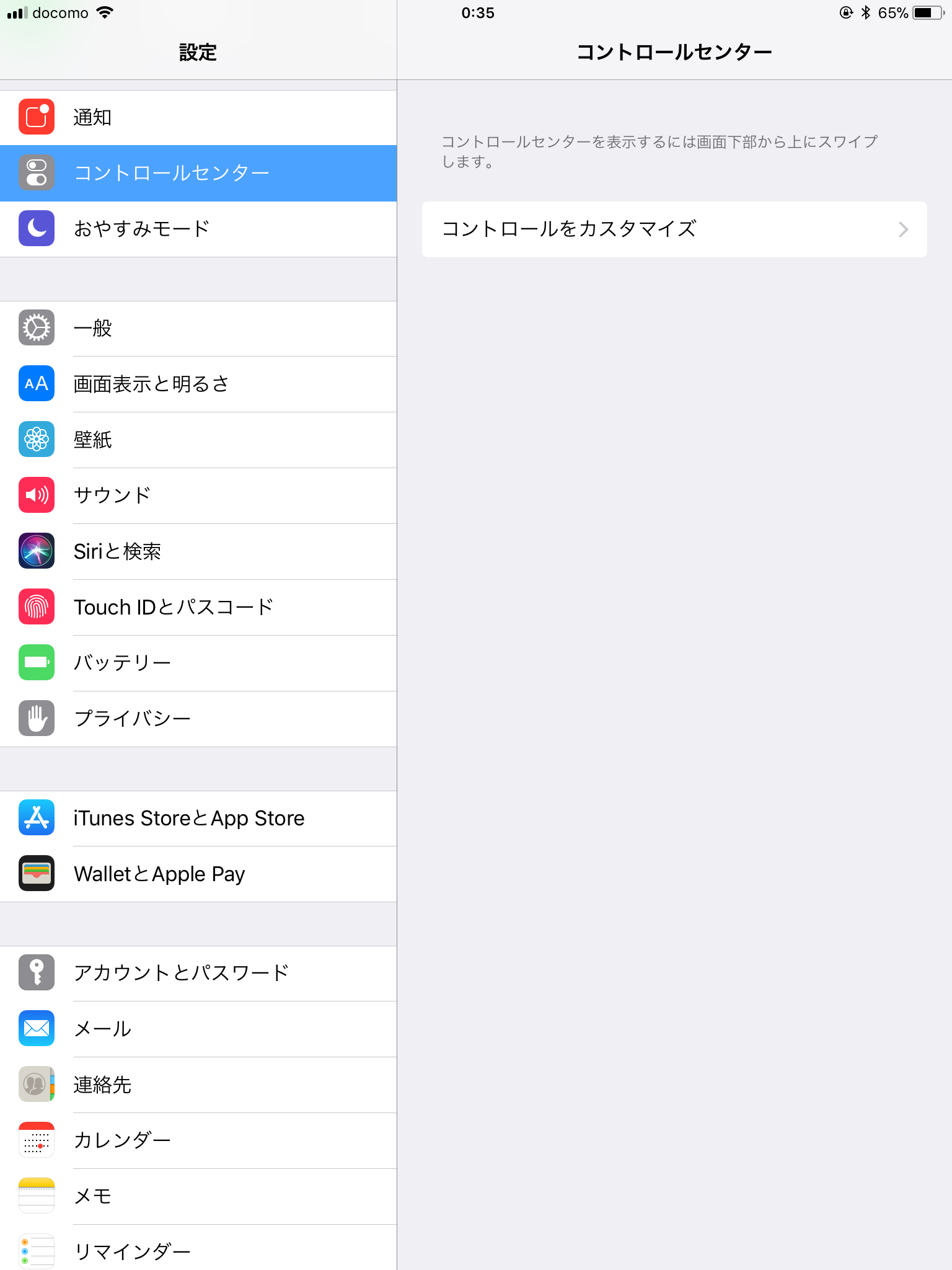
Task: Open Touch IDとパスコード settings
Action: pyautogui.click(x=198, y=607)
